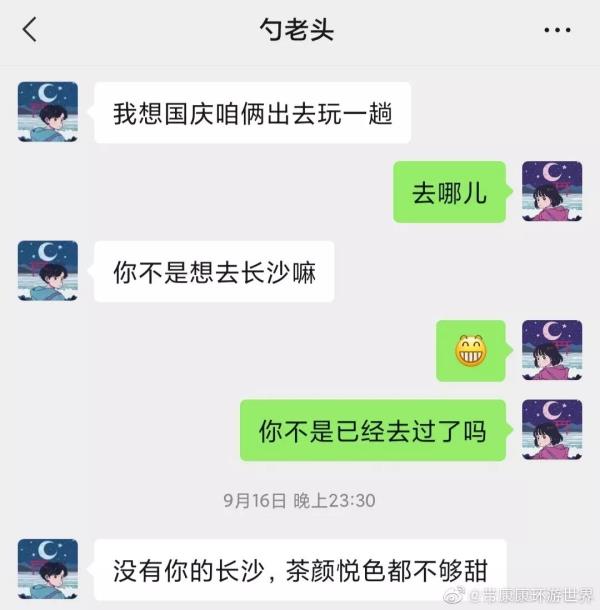Open your own avatar beside 去哪儿
Viewport: 600px width, 610px height.
[x=552, y=191]
